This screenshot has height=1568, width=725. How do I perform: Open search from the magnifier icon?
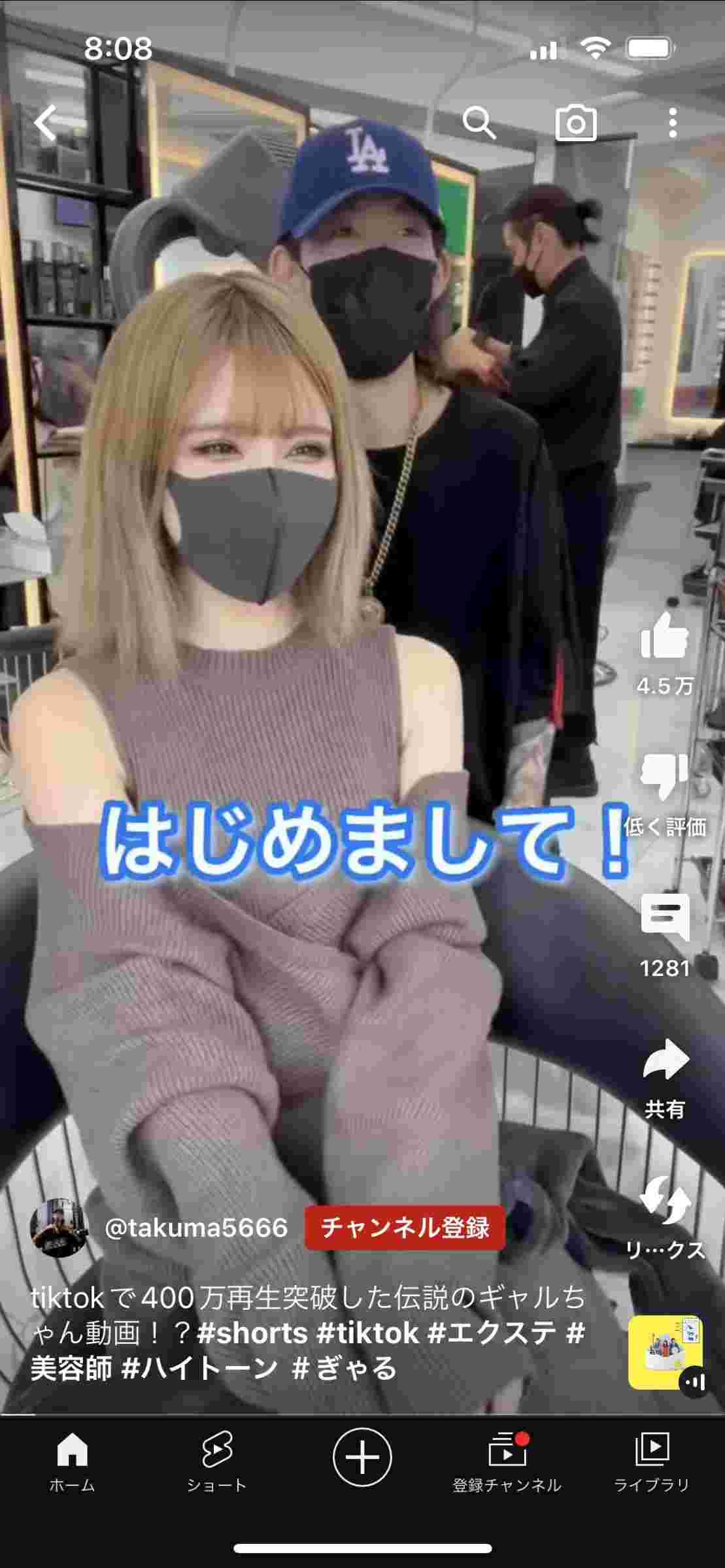(479, 122)
